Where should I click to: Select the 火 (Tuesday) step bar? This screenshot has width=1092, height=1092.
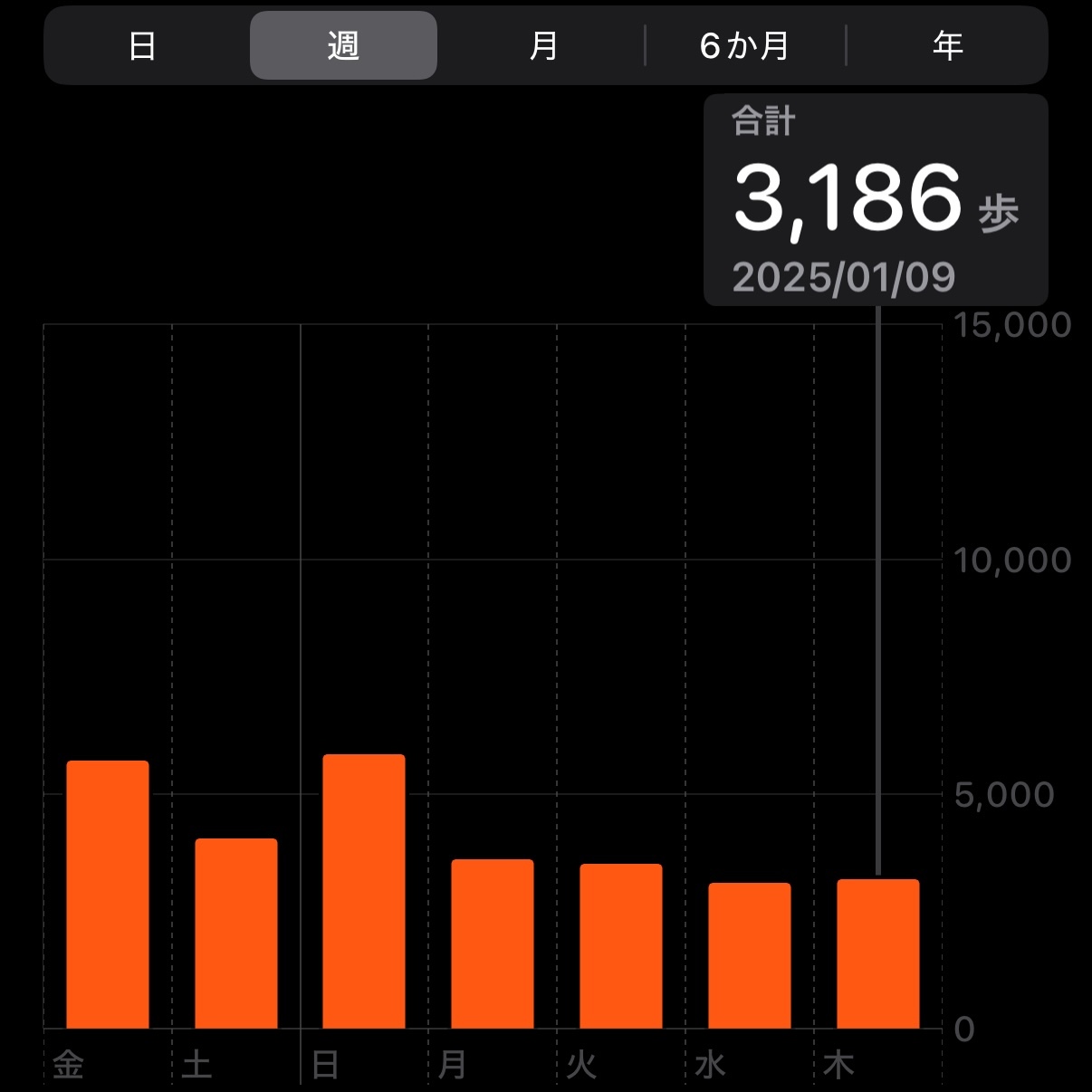click(621, 946)
